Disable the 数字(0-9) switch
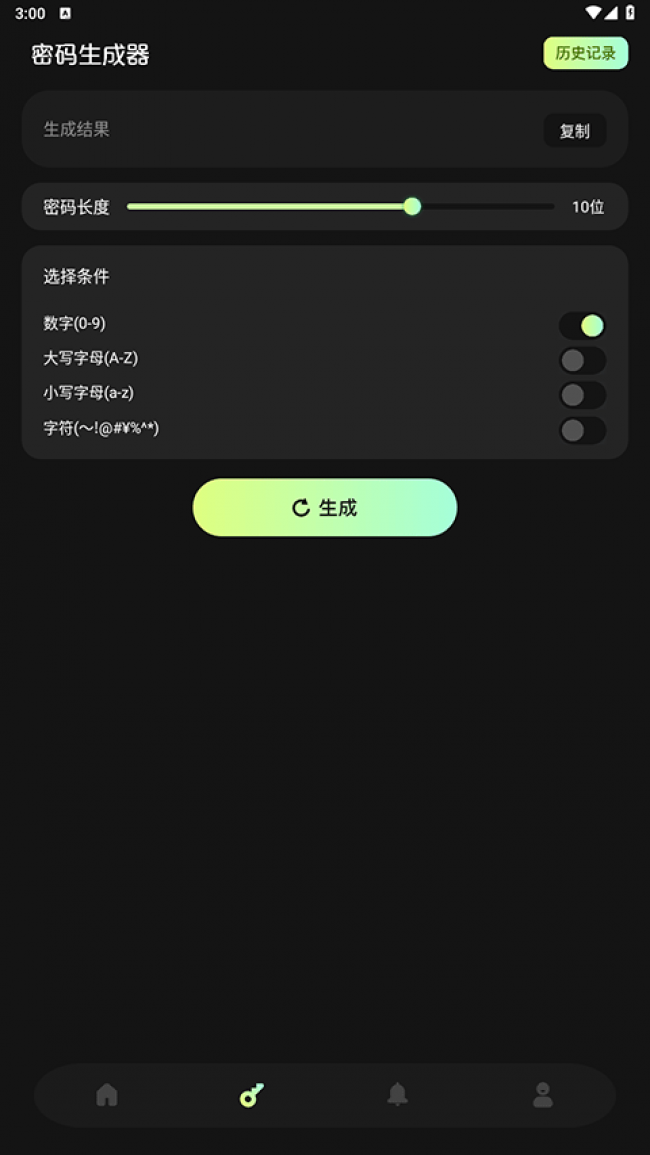The width and height of the screenshot is (650, 1155). (582, 325)
